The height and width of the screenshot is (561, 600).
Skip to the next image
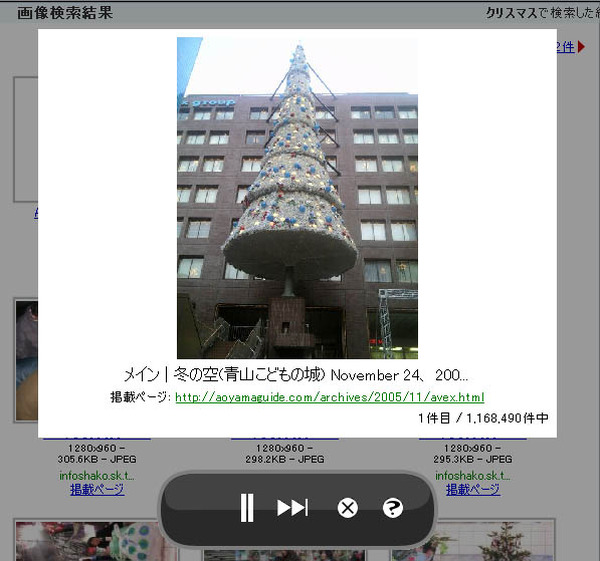pyautogui.click(x=292, y=508)
